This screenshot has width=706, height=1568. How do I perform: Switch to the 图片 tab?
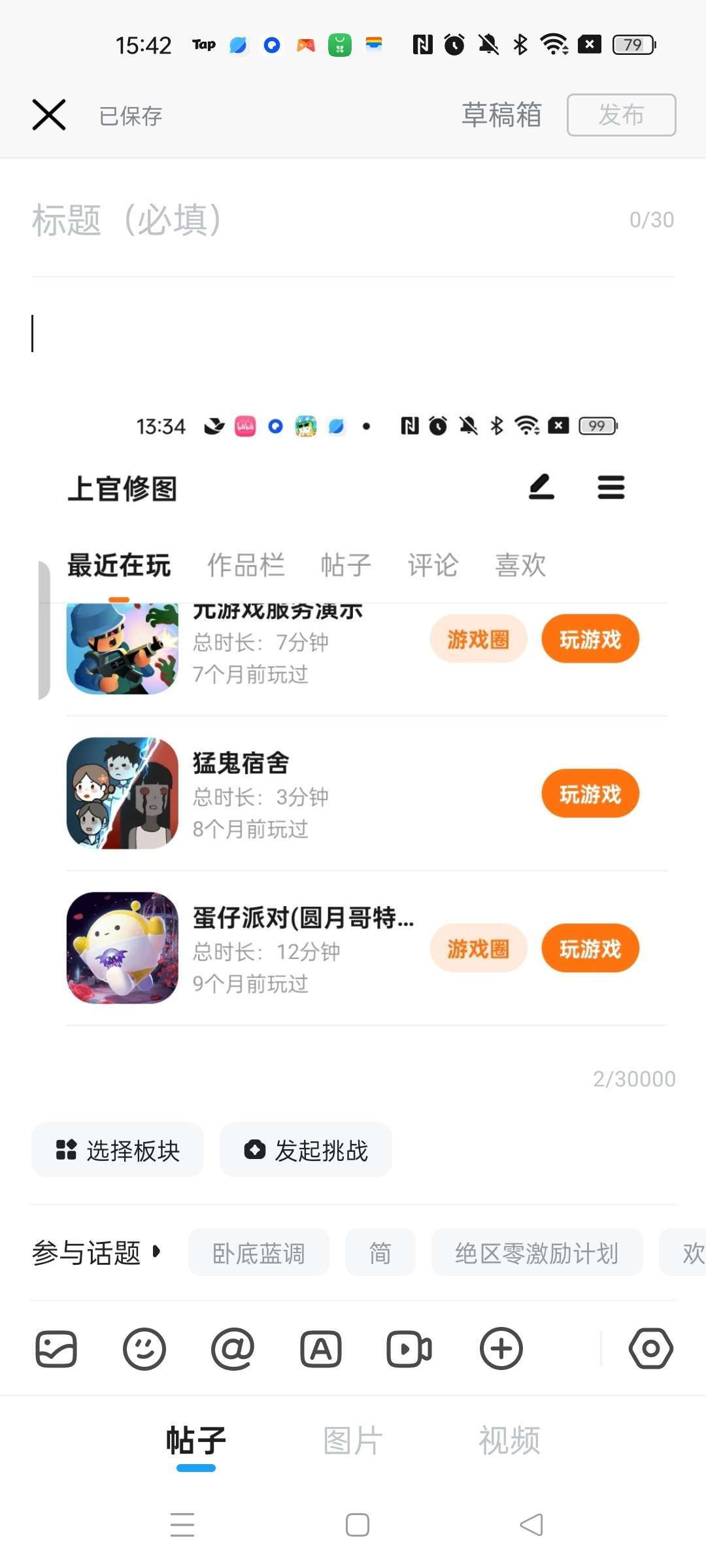point(352,1441)
